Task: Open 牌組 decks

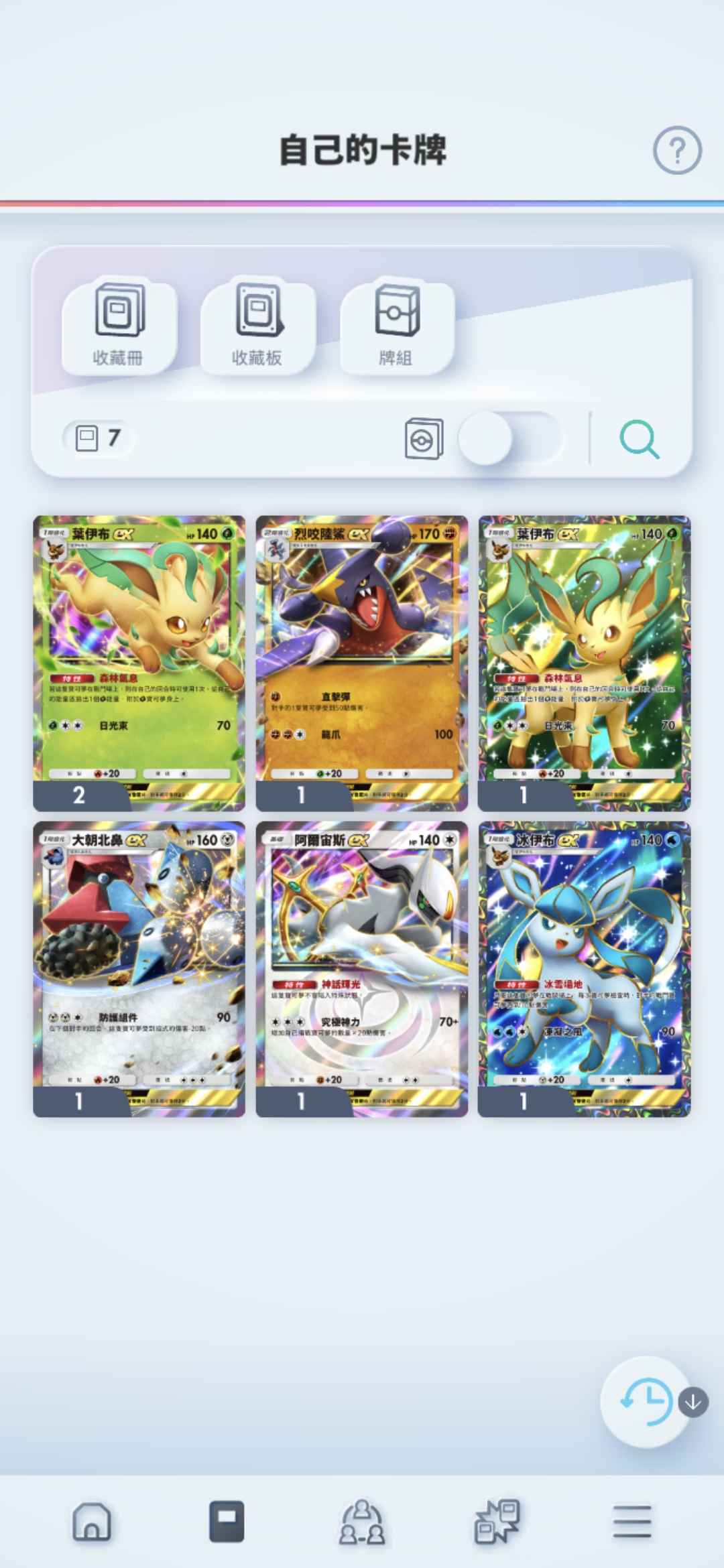Action: [x=396, y=325]
